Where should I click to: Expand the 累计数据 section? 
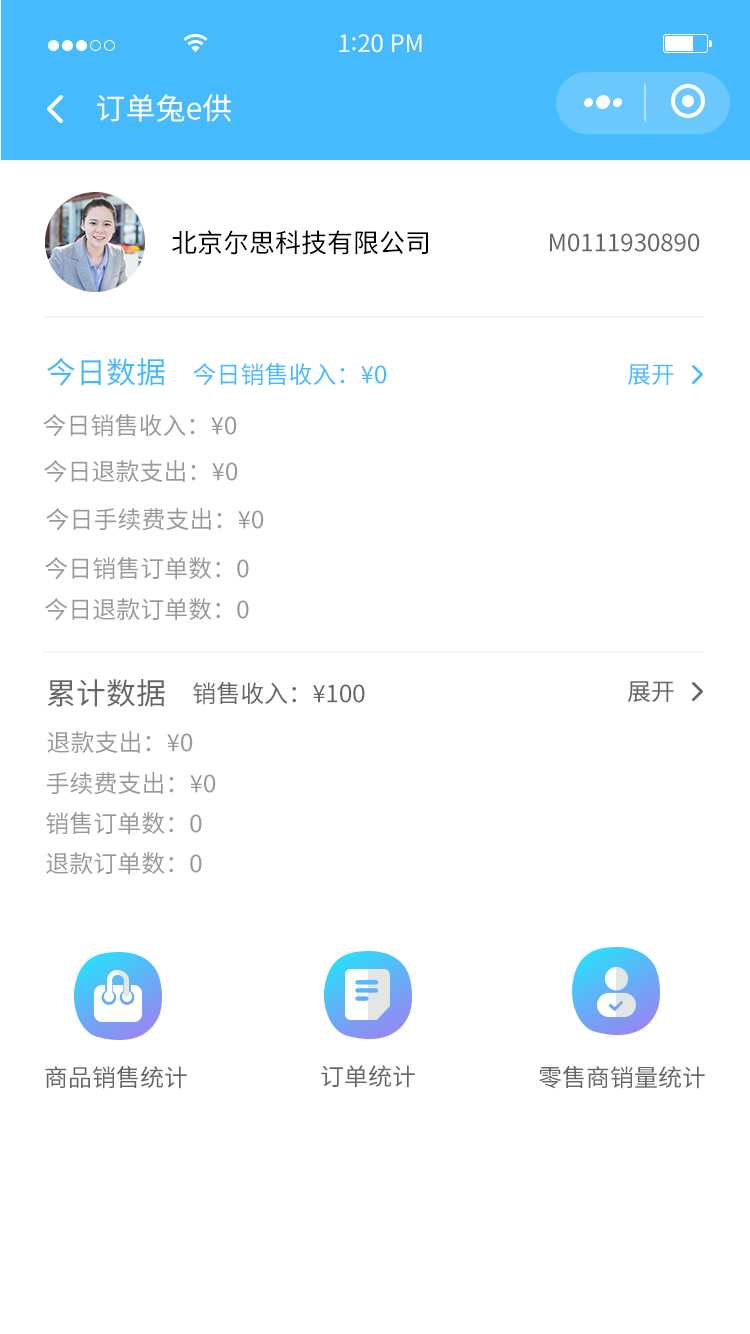click(x=665, y=692)
